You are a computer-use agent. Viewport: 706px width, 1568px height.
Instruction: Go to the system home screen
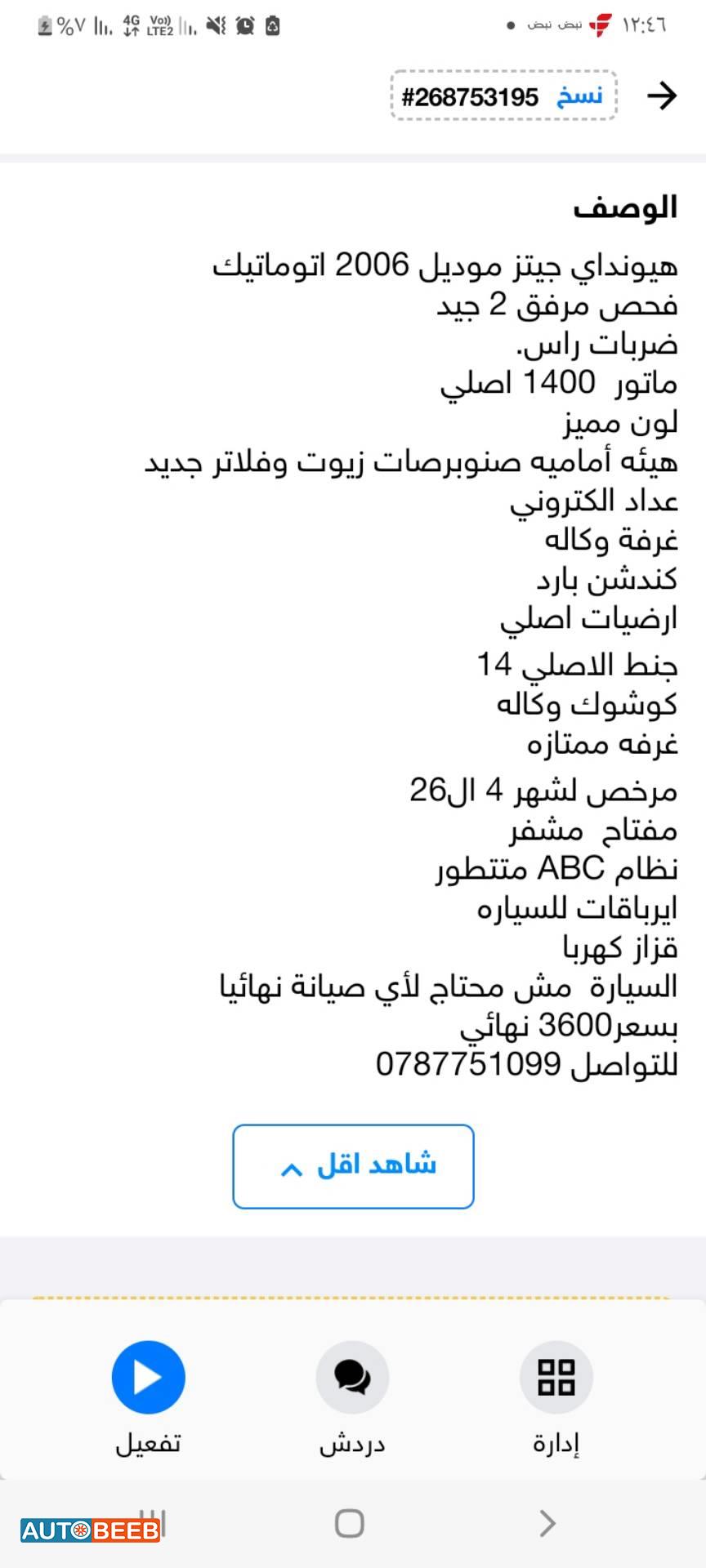(350, 1523)
